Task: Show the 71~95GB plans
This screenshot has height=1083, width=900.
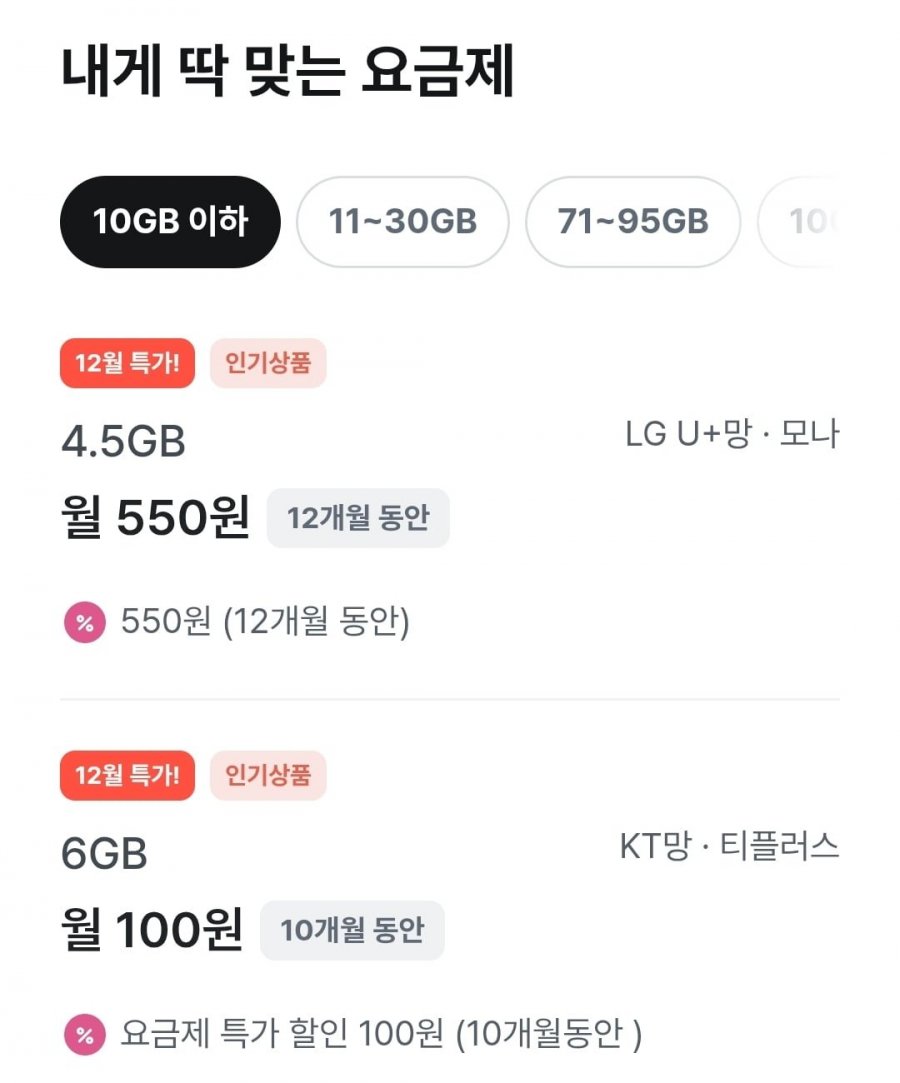Action: pos(632,222)
